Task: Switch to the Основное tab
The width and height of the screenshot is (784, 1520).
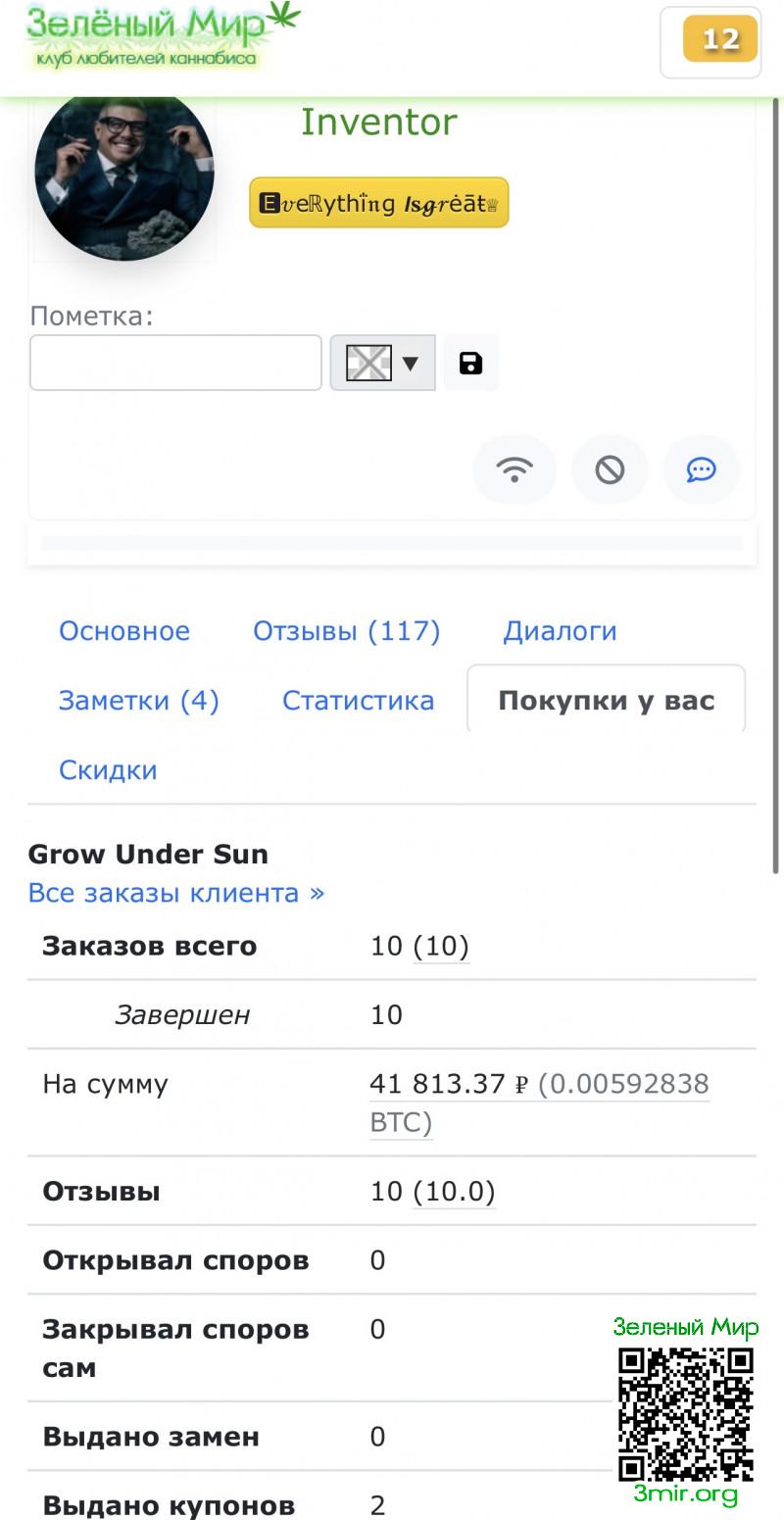Action: point(124,631)
